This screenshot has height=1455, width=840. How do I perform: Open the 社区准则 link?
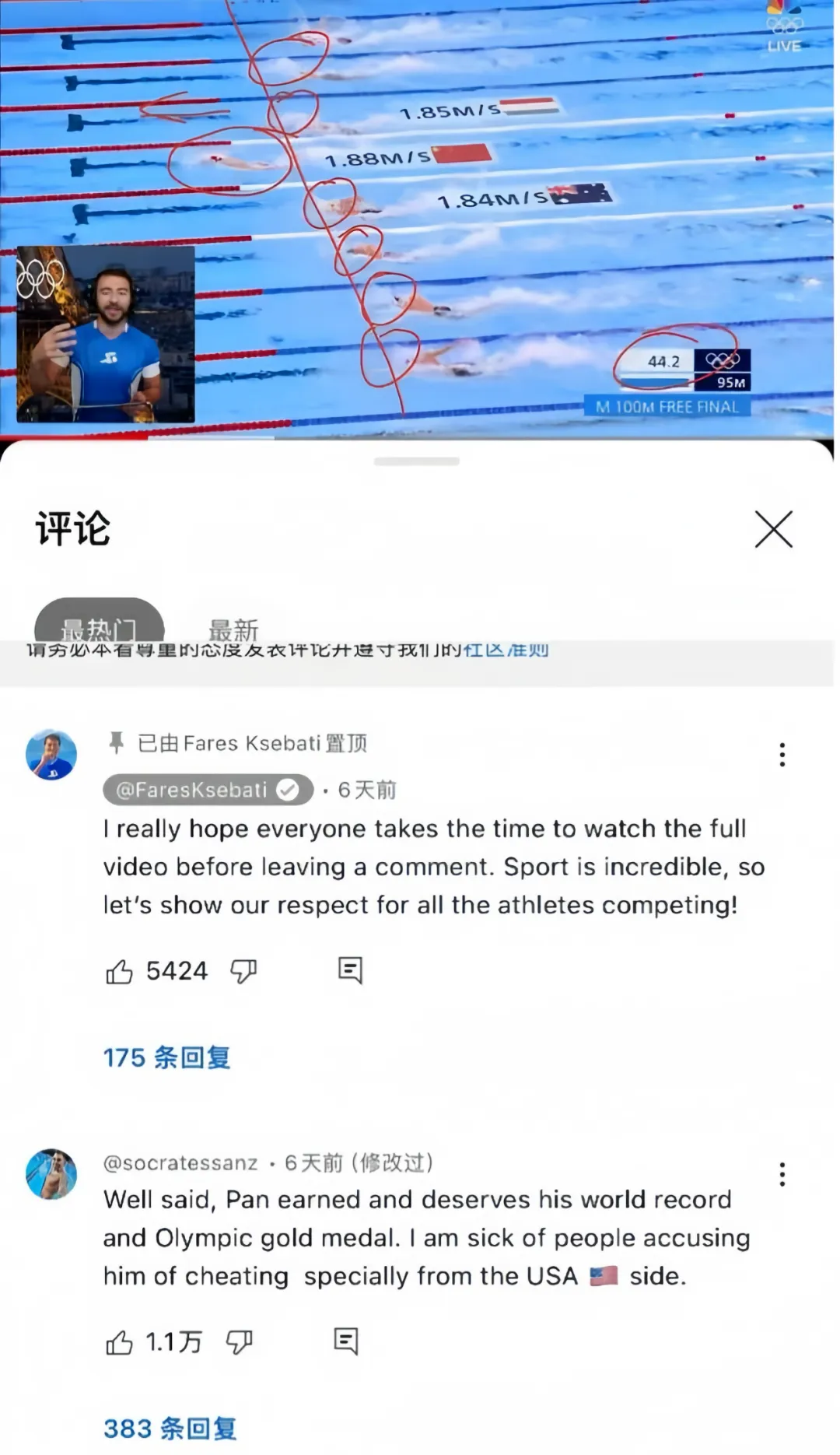click(x=506, y=649)
